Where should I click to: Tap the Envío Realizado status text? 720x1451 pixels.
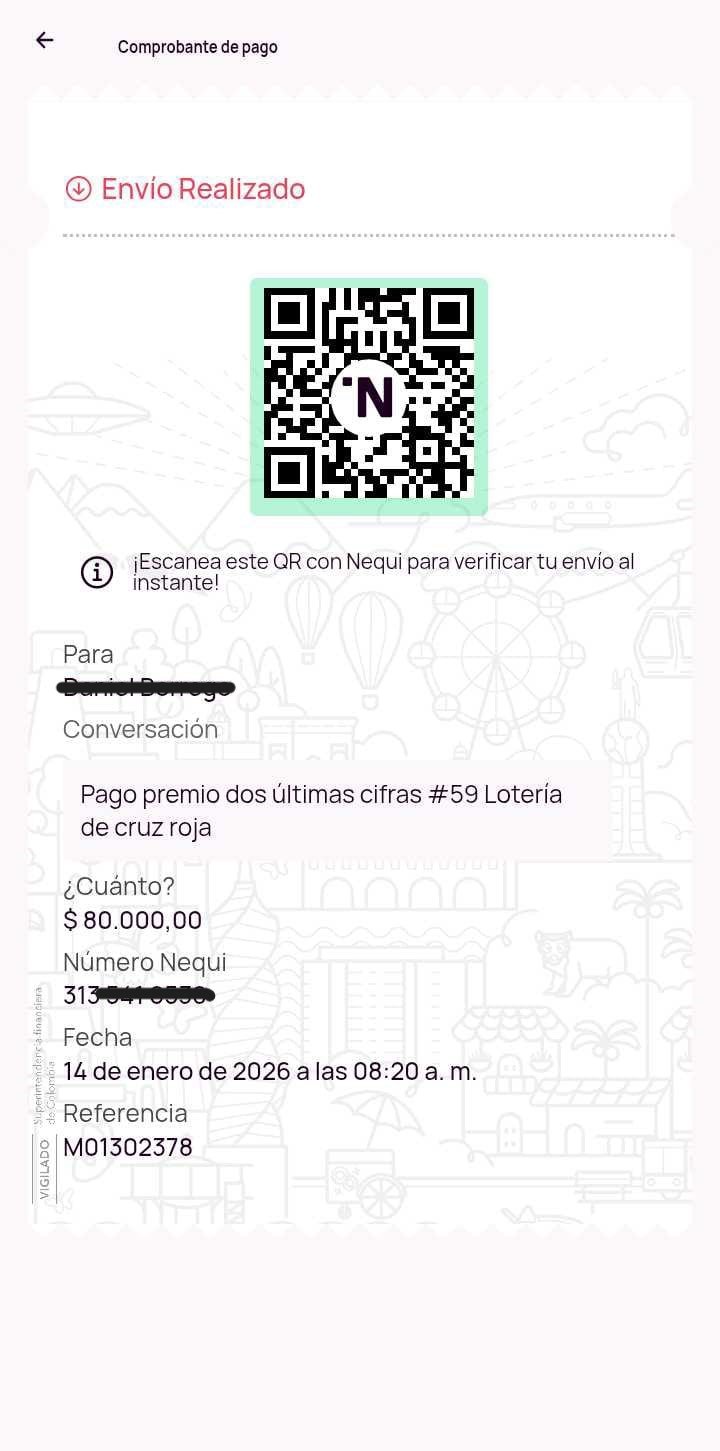tap(203, 188)
